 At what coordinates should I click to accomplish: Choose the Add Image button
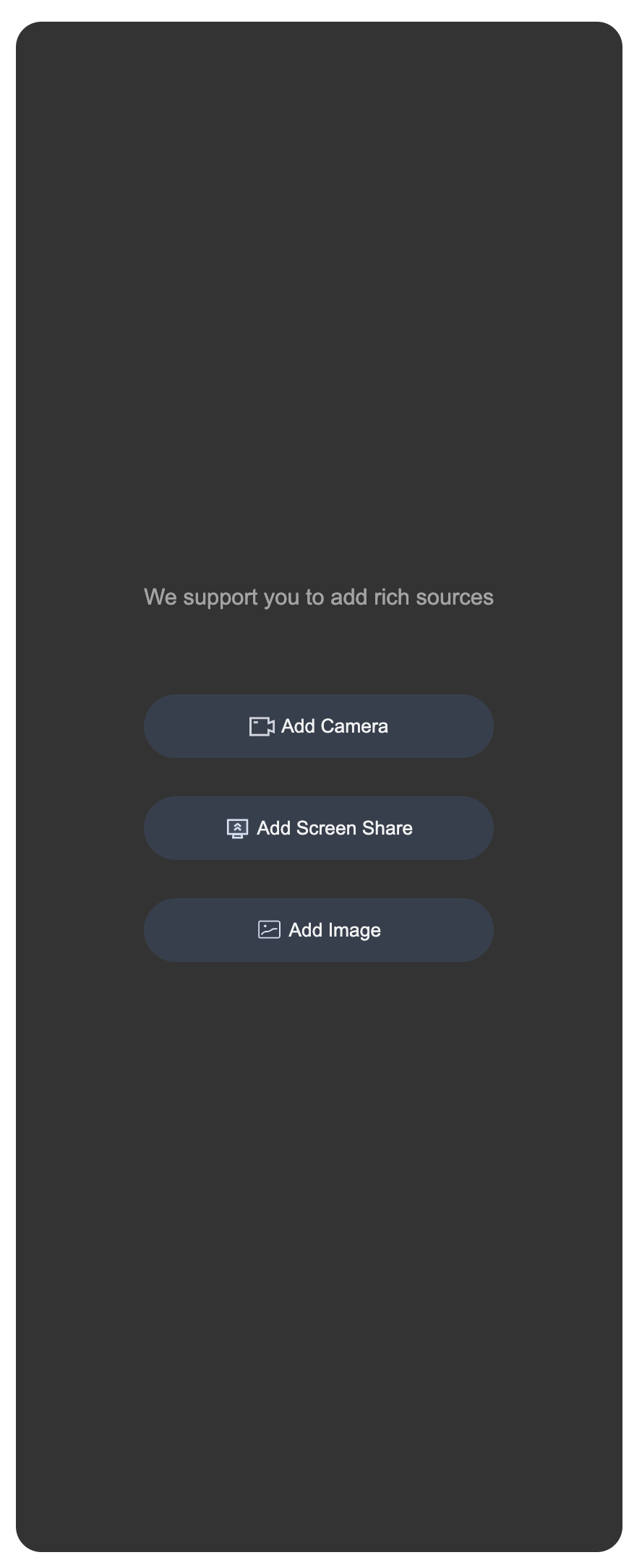[x=319, y=930]
